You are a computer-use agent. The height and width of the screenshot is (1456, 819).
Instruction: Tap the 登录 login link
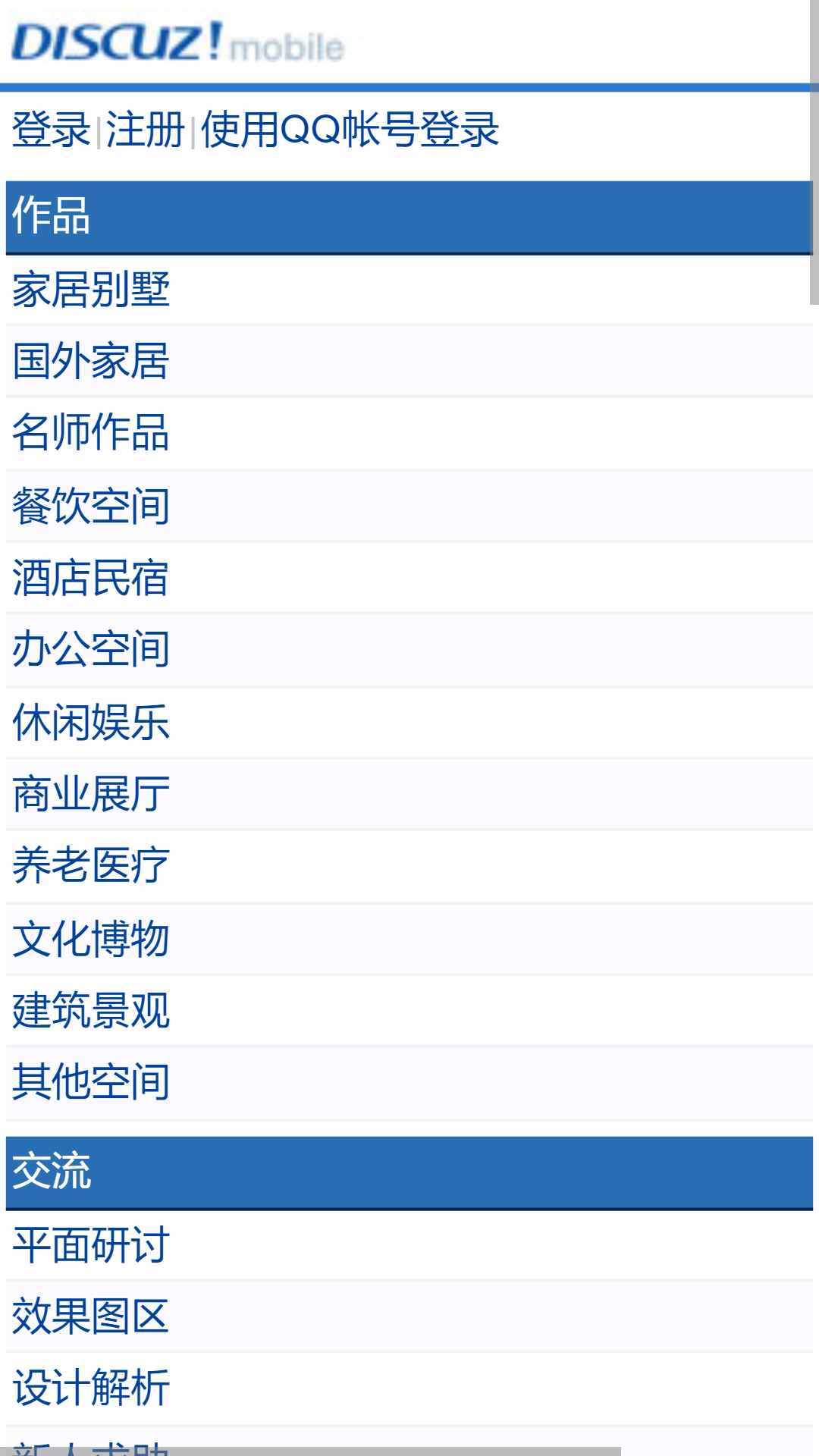click(x=52, y=130)
